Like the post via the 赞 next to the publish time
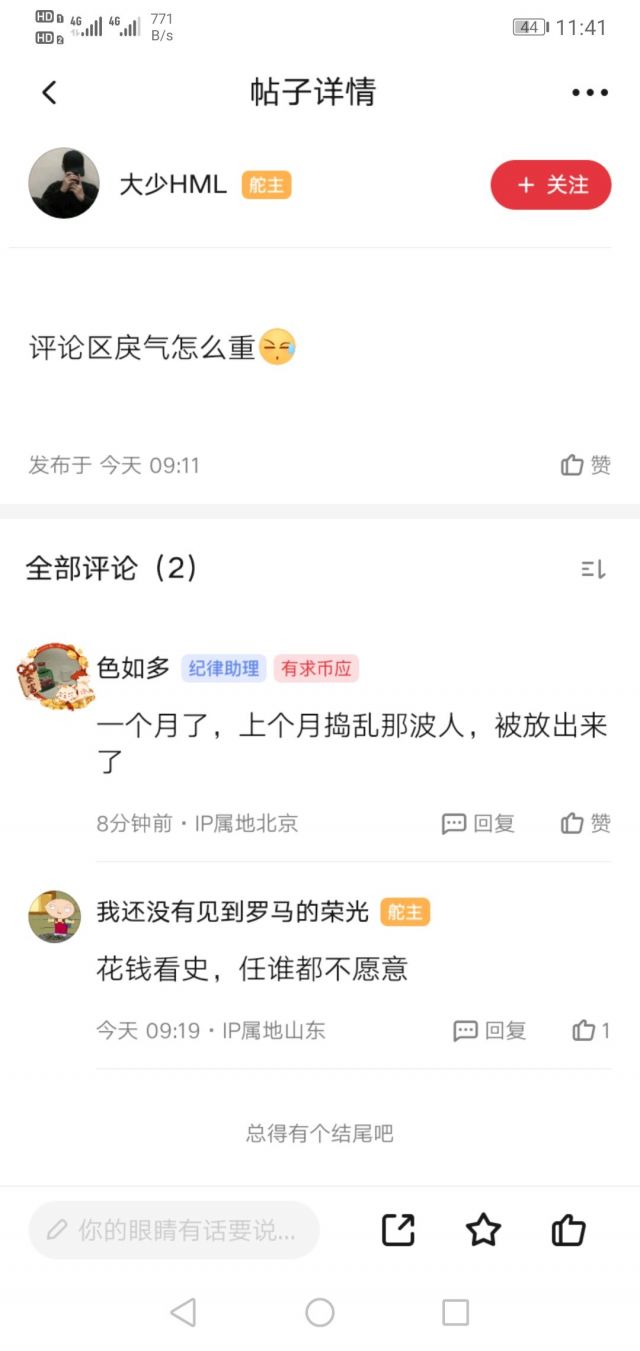 pyautogui.click(x=586, y=465)
